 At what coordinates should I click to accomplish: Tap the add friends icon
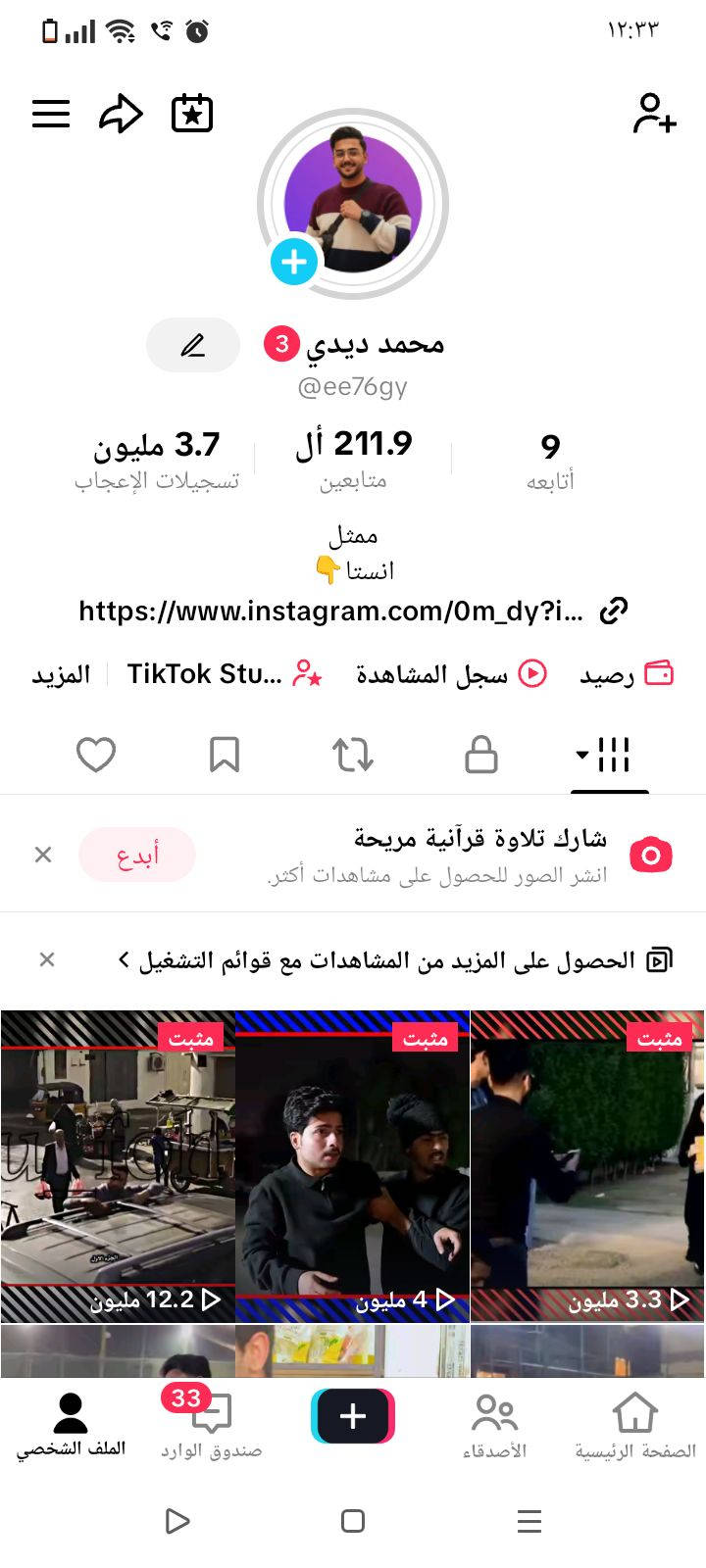(x=654, y=114)
